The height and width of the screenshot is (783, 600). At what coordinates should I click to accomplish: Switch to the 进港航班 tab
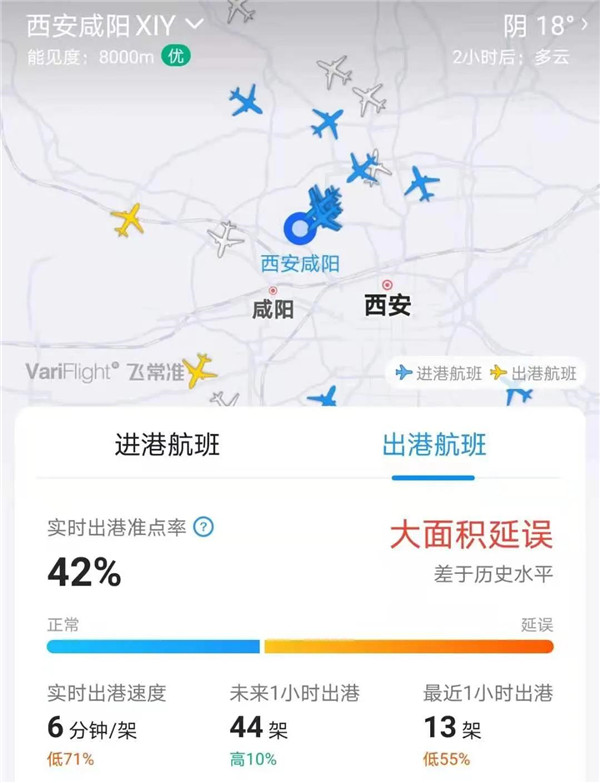click(167, 445)
